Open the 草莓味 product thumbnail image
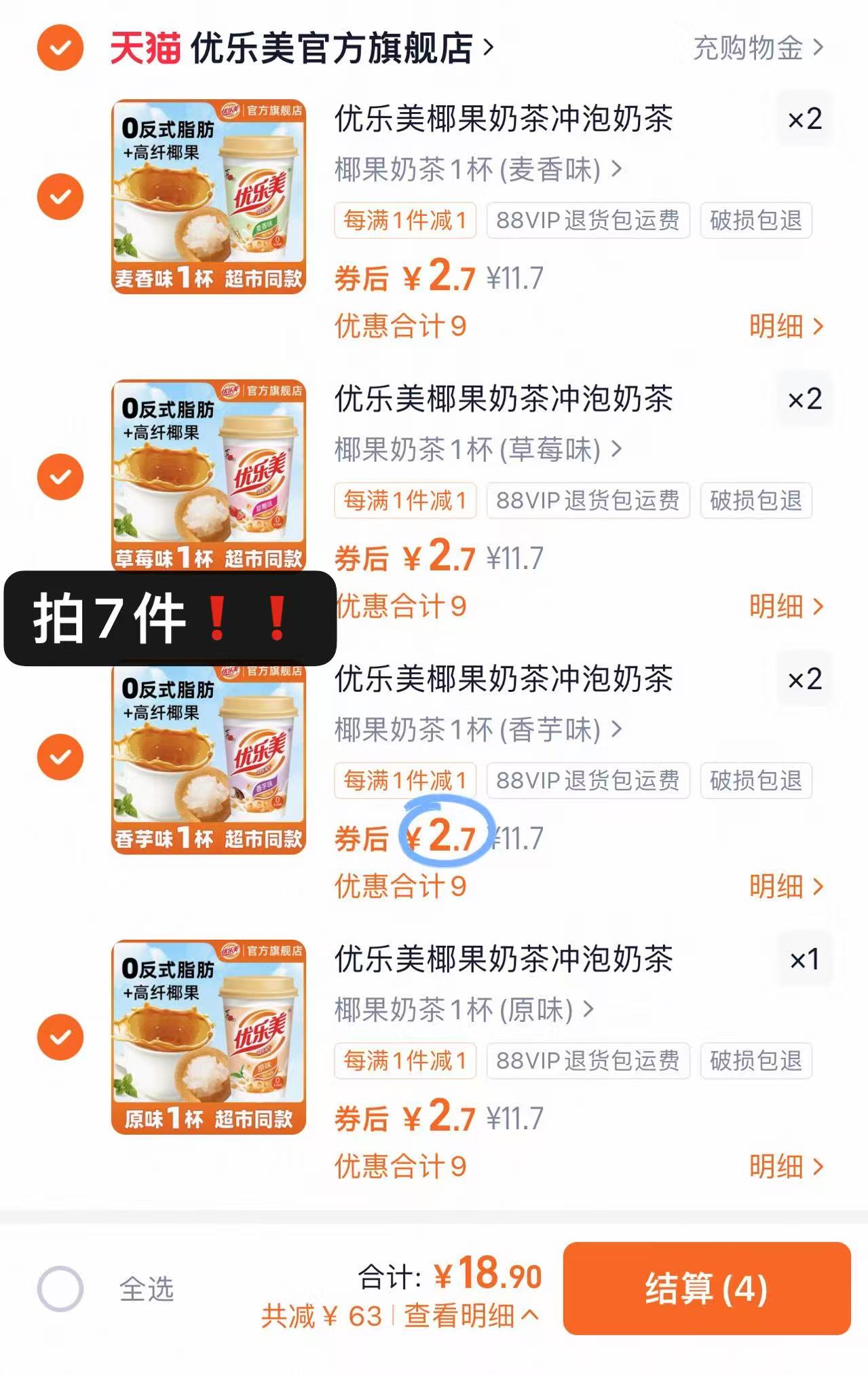 click(x=207, y=475)
